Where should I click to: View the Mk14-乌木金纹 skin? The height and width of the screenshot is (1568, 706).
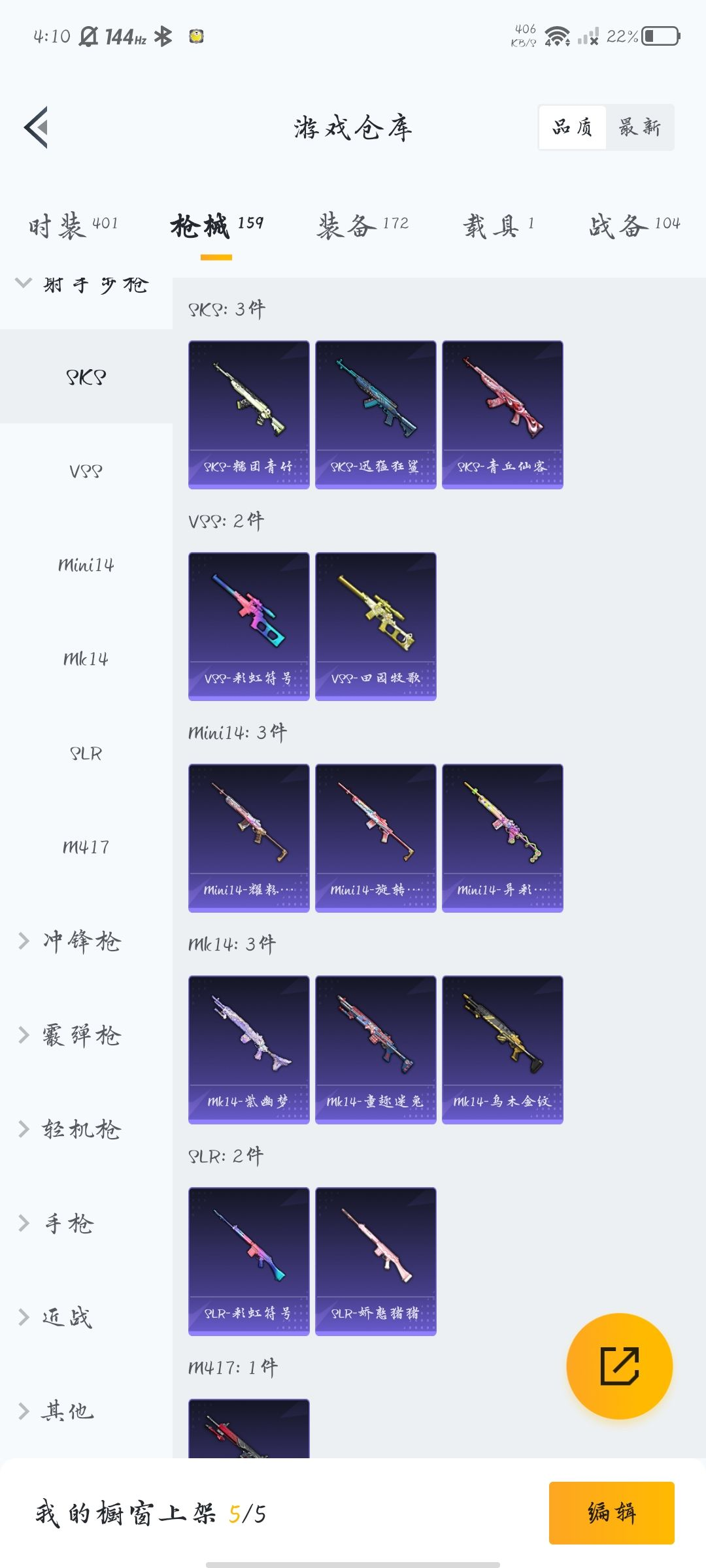pos(502,1049)
